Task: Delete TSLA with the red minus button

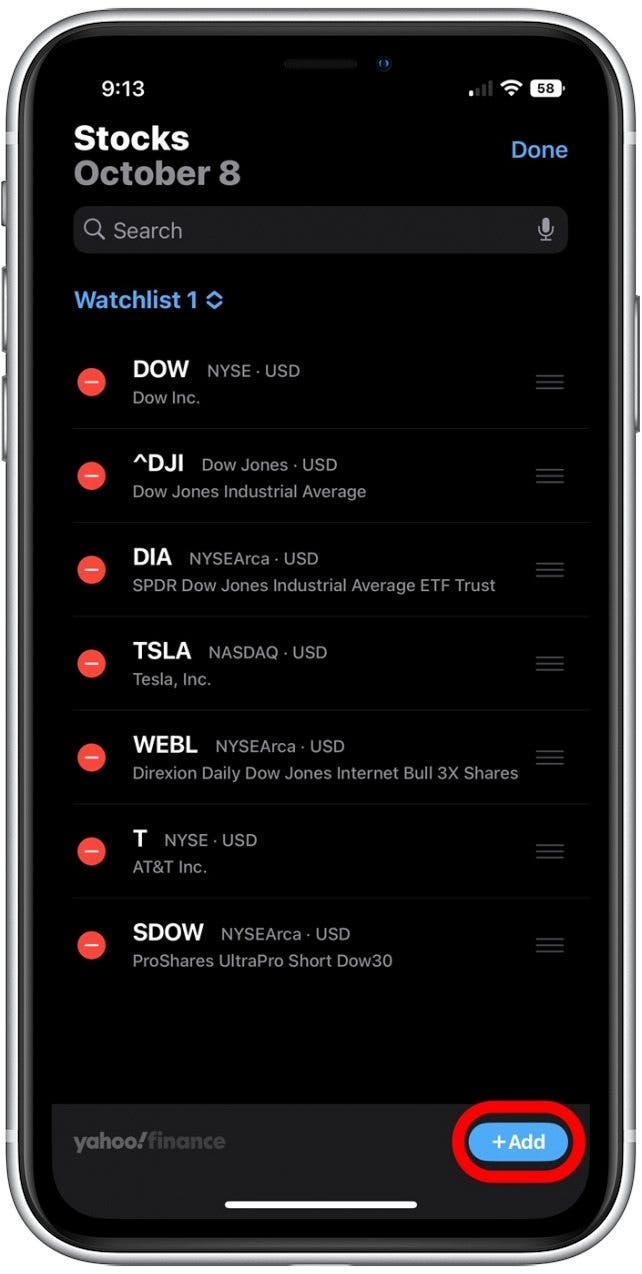Action: tap(92, 664)
